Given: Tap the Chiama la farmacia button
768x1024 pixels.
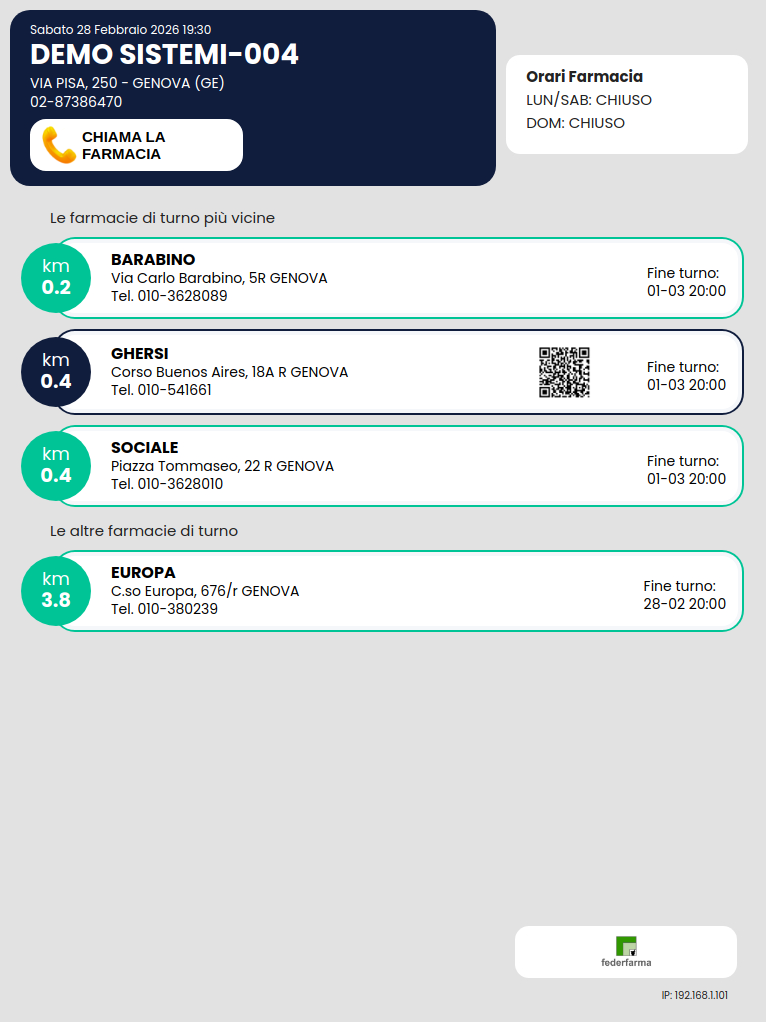Looking at the screenshot, I should 136,145.
